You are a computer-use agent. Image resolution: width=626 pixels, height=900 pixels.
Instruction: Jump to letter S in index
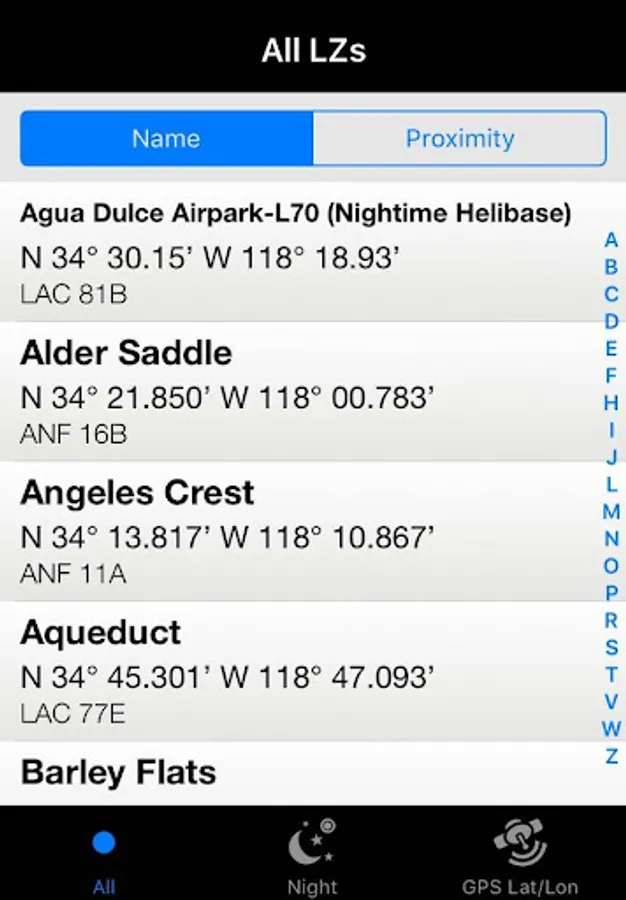click(612, 648)
